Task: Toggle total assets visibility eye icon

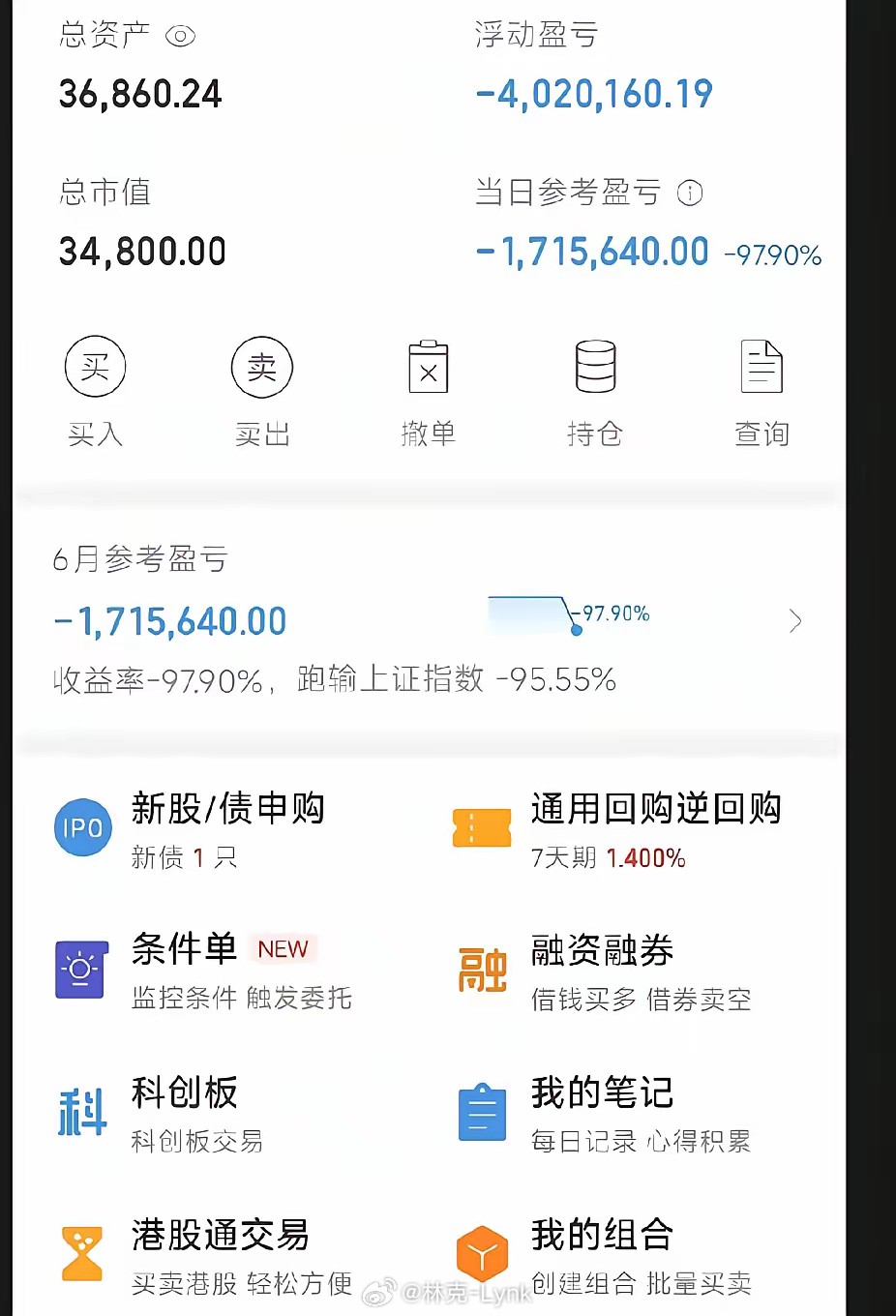Action: tap(181, 37)
